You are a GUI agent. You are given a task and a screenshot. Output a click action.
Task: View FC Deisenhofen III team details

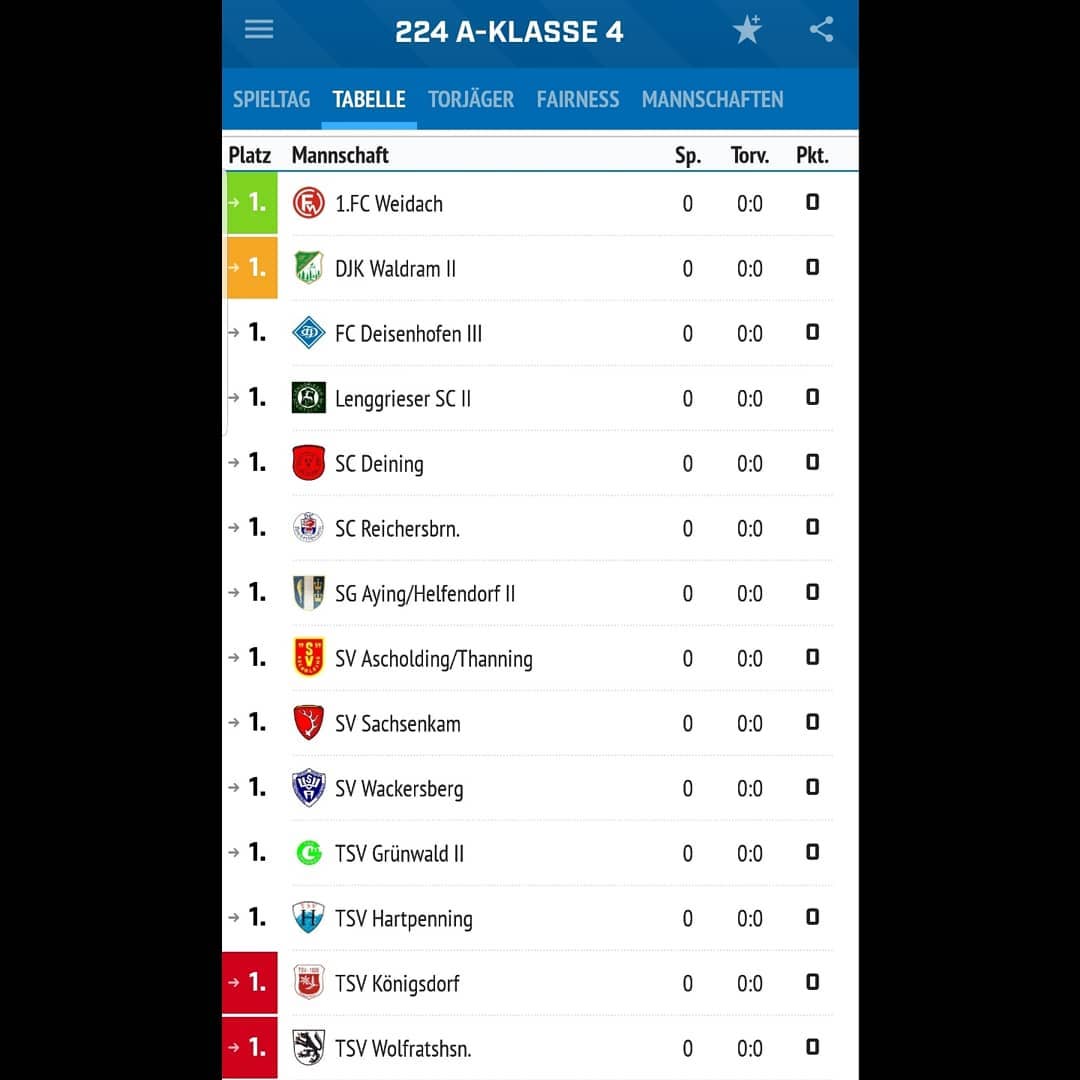click(408, 333)
